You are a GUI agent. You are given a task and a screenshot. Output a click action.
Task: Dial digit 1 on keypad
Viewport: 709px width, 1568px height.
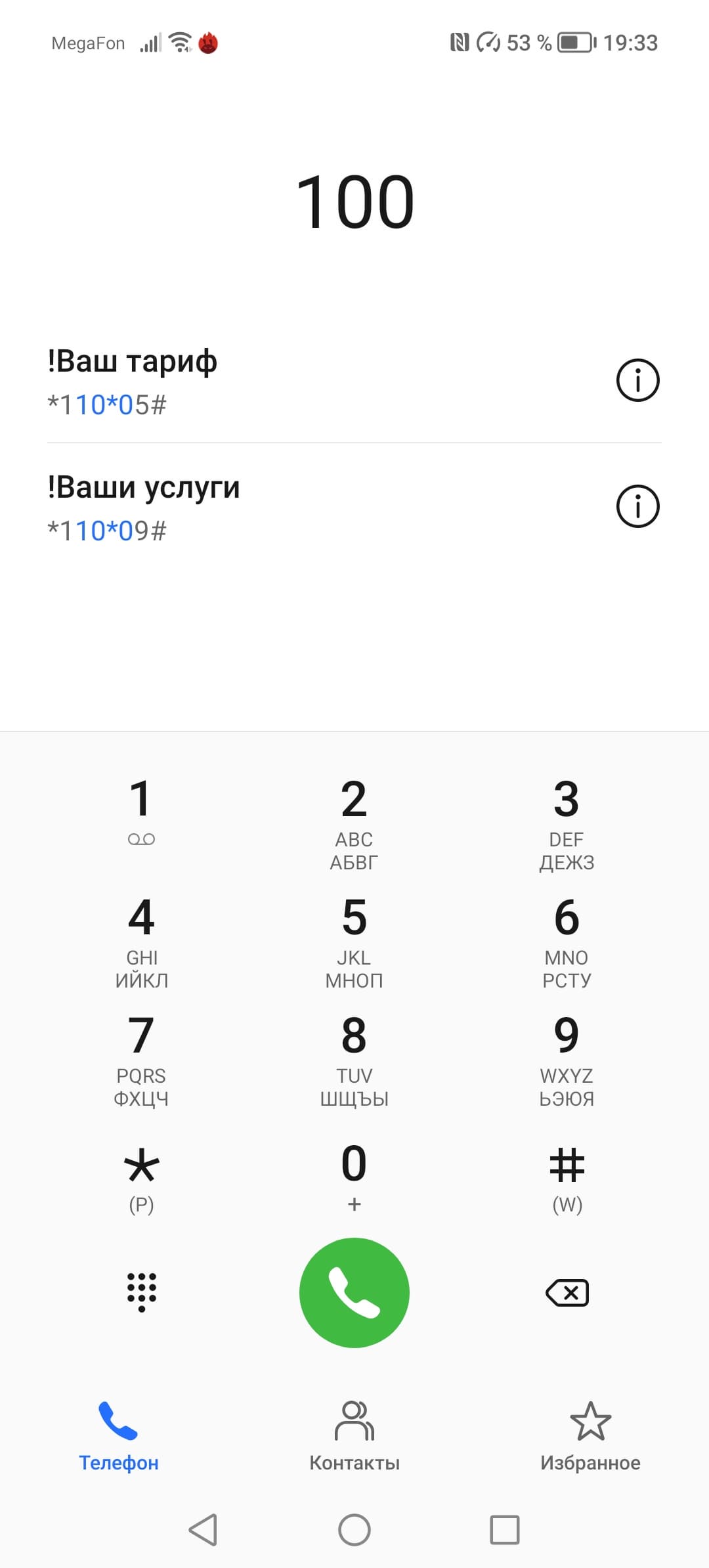(x=141, y=811)
